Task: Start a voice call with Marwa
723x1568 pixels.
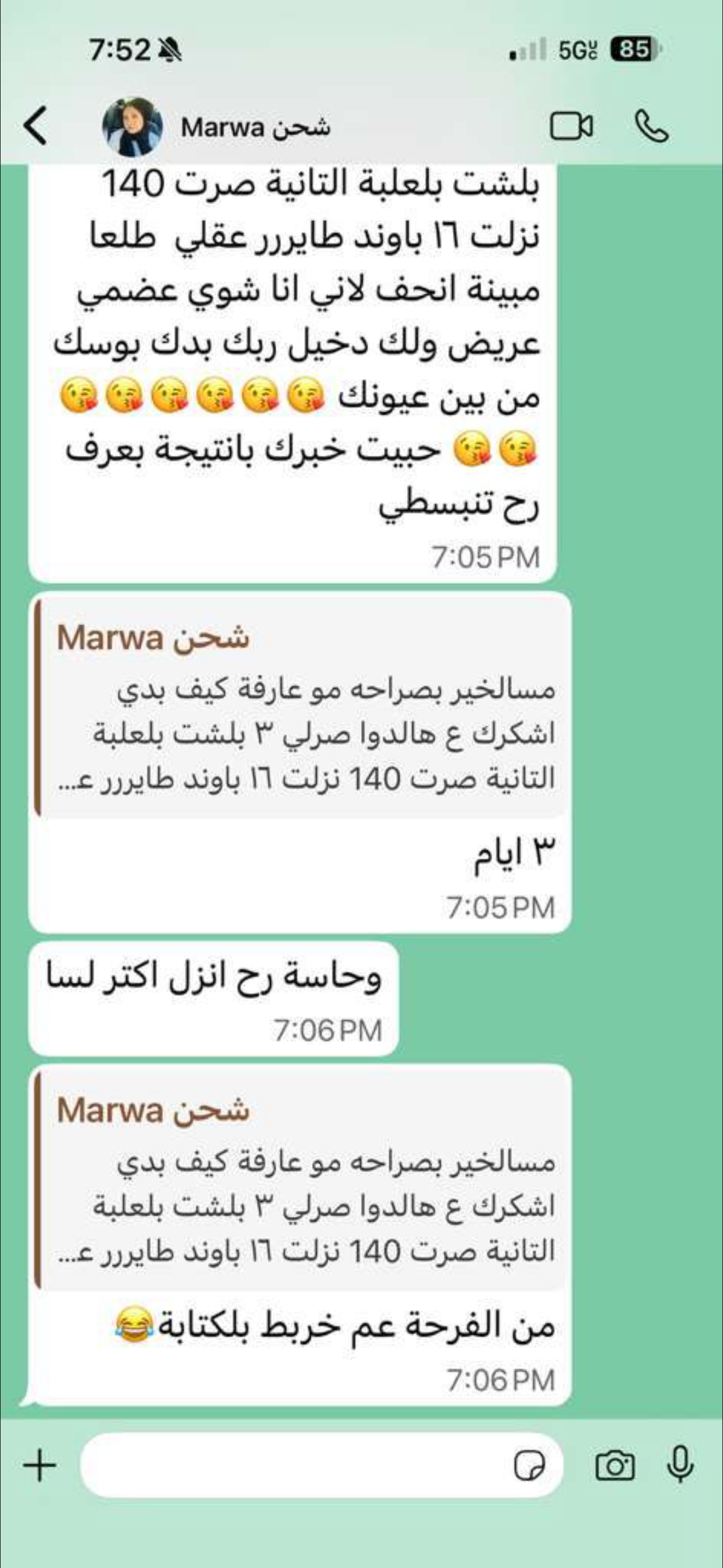Action: tap(651, 127)
